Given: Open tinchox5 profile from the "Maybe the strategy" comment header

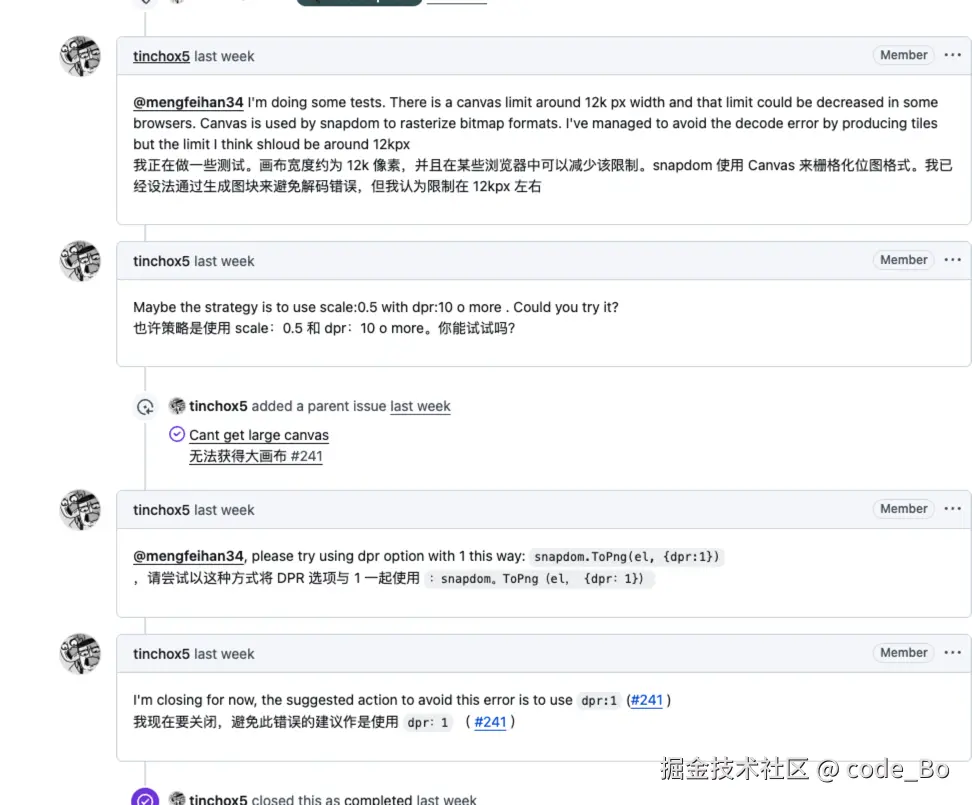Looking at the screenshot, I should pyautogui.click(x=161, y=261).
